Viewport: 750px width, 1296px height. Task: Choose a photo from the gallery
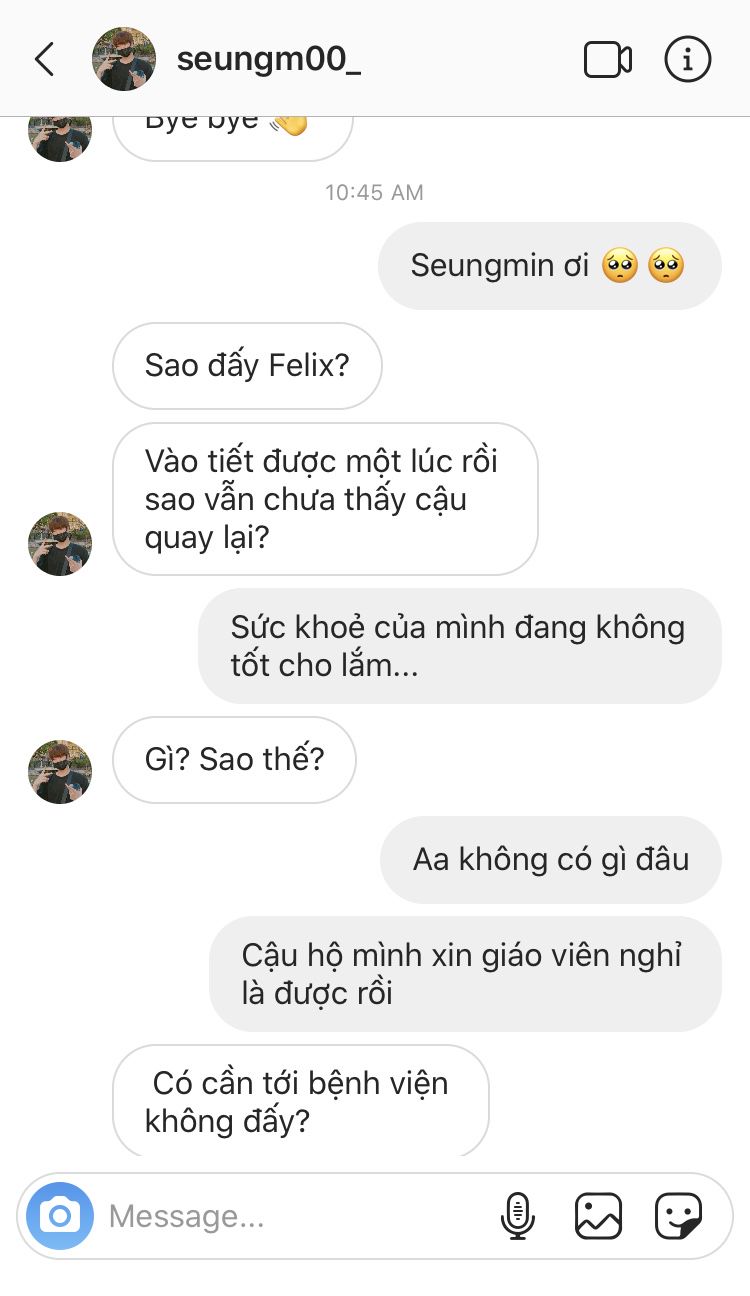click(598, 1216)
